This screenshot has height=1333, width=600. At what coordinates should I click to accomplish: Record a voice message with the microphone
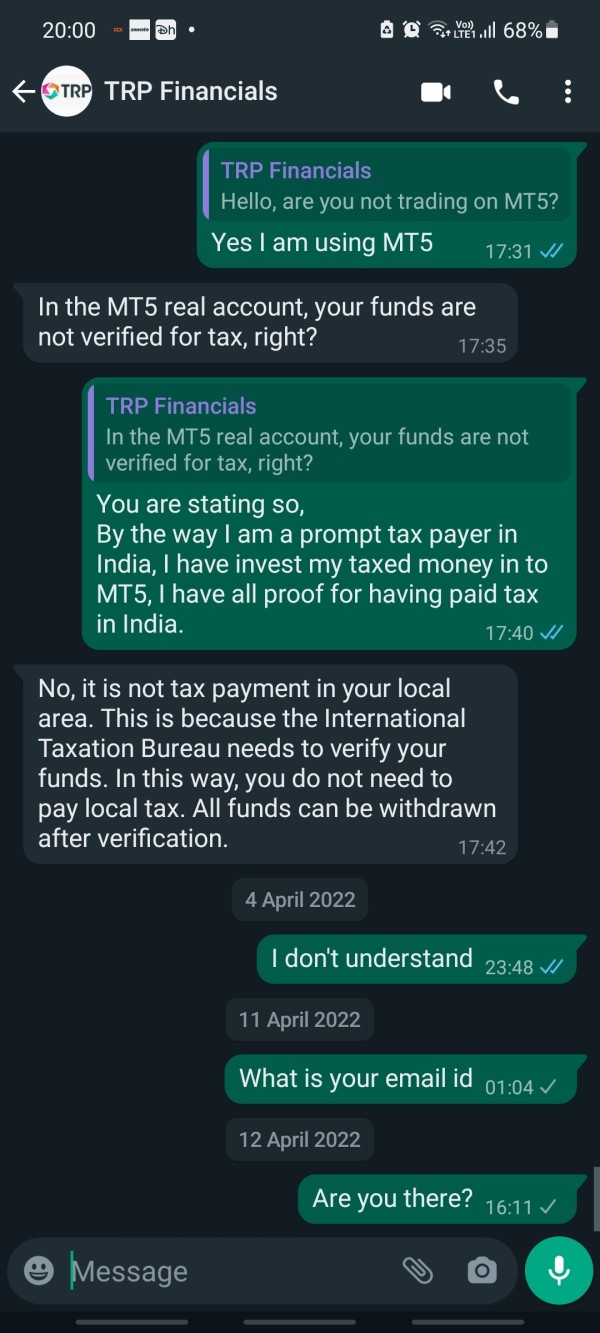(559, 1271)
